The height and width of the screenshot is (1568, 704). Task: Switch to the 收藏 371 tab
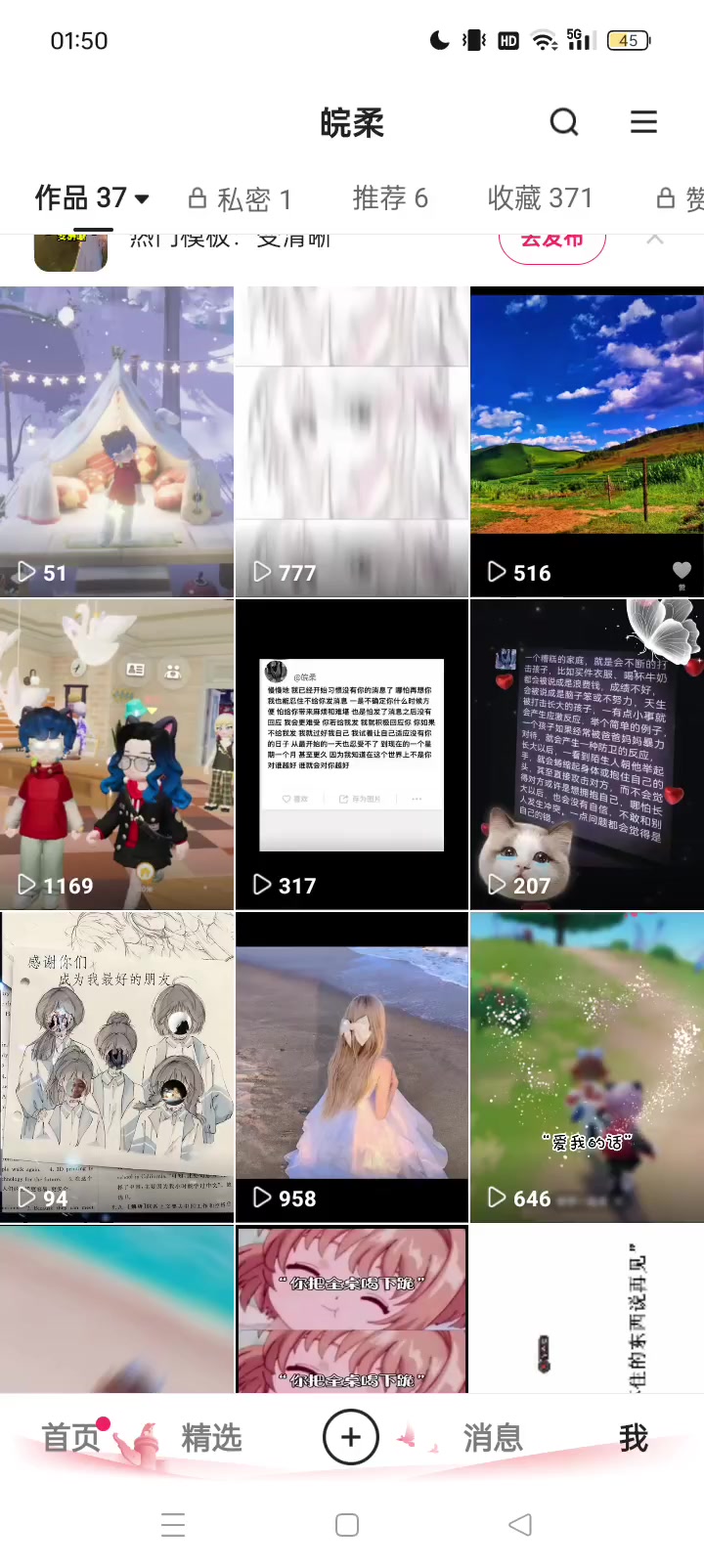point(540,198)
